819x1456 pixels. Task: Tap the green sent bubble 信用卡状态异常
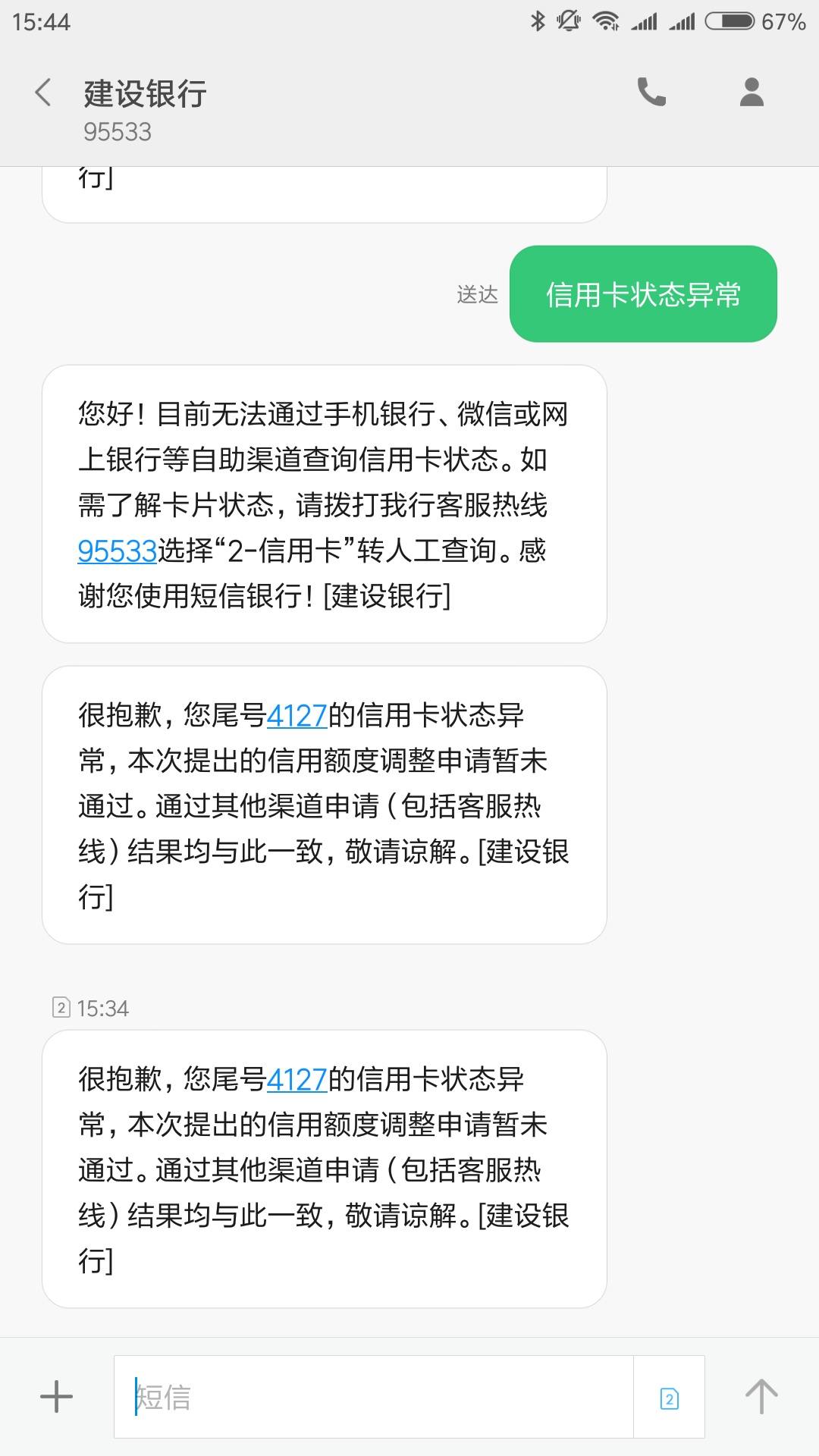643,293
